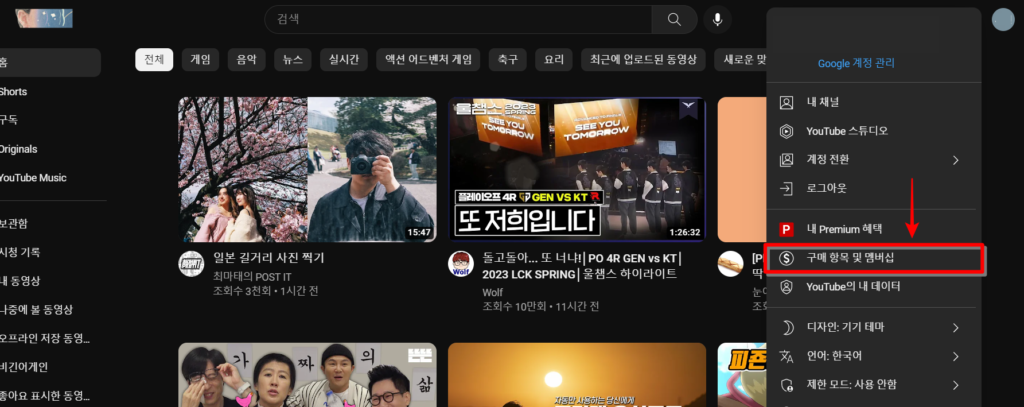Start voice search with microphone
Viewport: 1024px width, 407px height.
(717, 19)
